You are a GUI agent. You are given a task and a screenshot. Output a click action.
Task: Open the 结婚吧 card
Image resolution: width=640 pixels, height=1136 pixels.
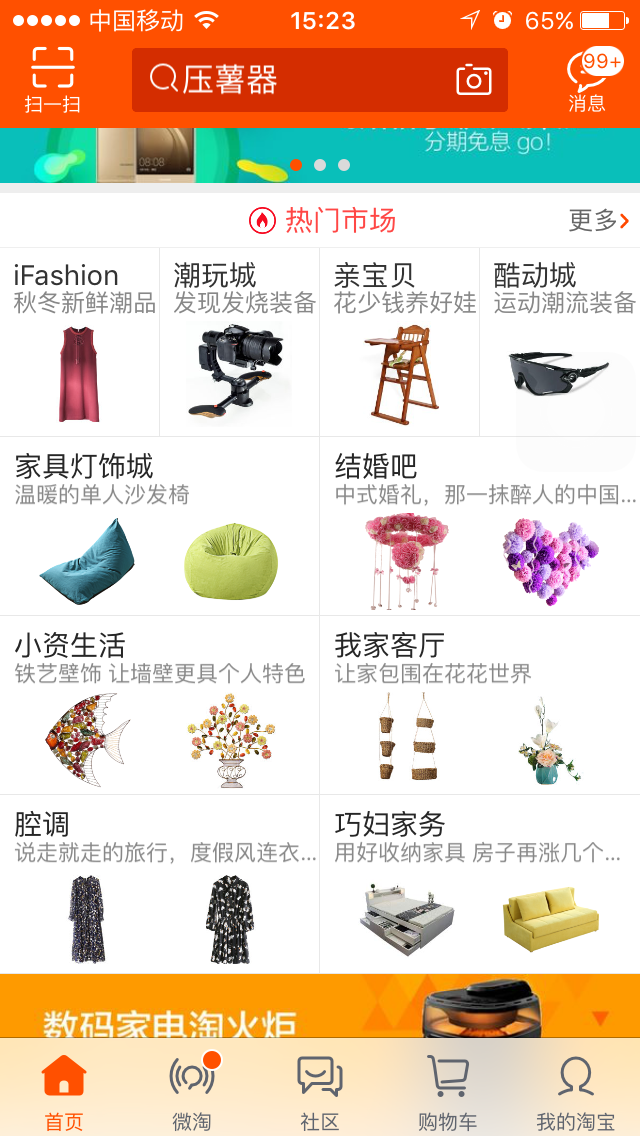tap(480, 526)
